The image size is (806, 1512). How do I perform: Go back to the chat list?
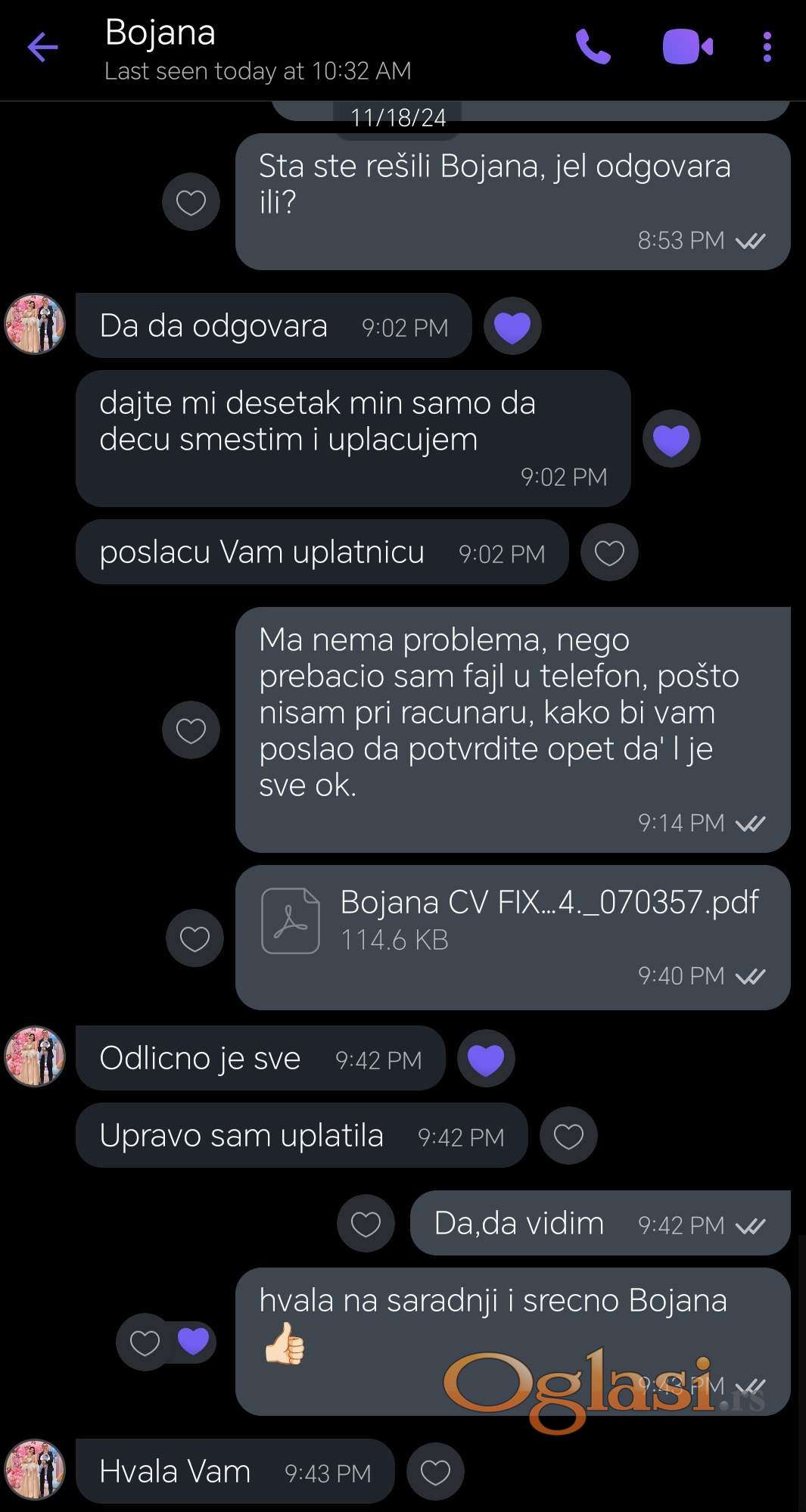[42, 48]
